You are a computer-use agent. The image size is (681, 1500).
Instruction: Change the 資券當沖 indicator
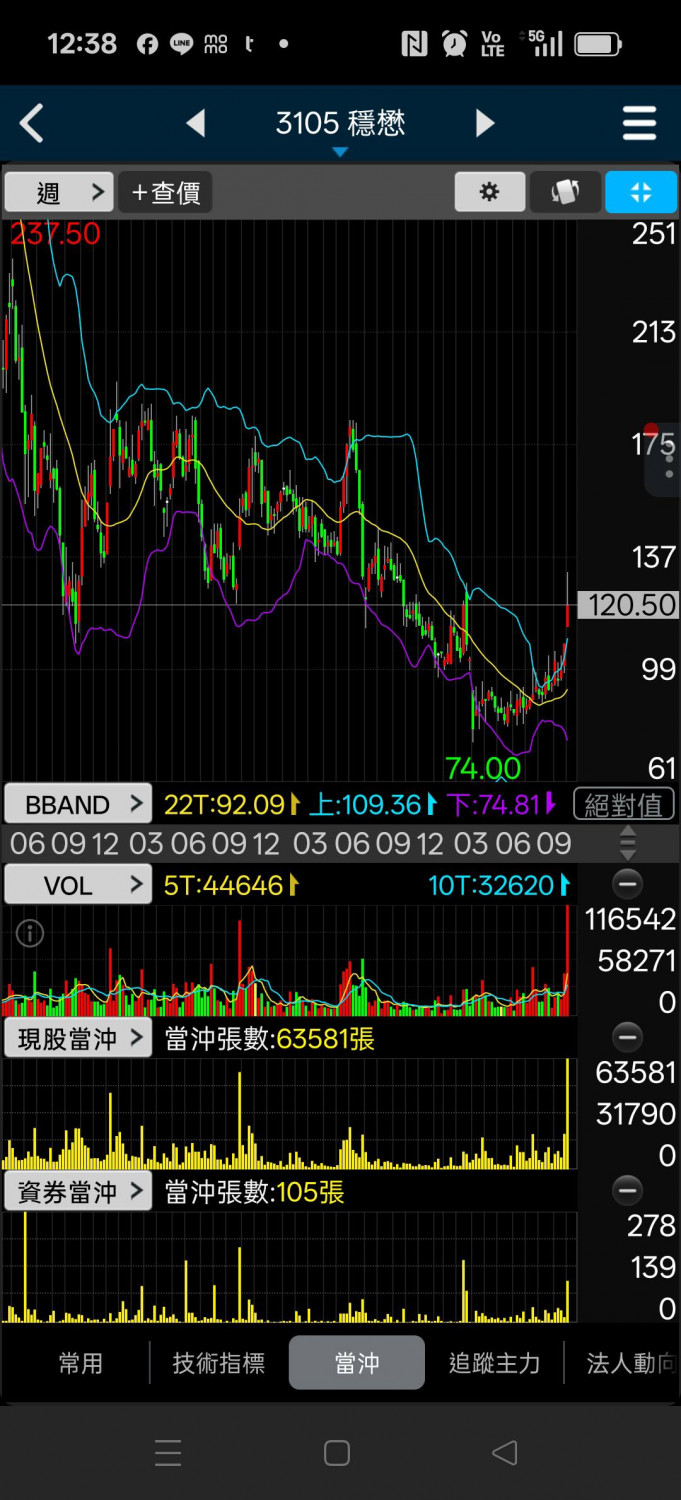point(78,1192)
